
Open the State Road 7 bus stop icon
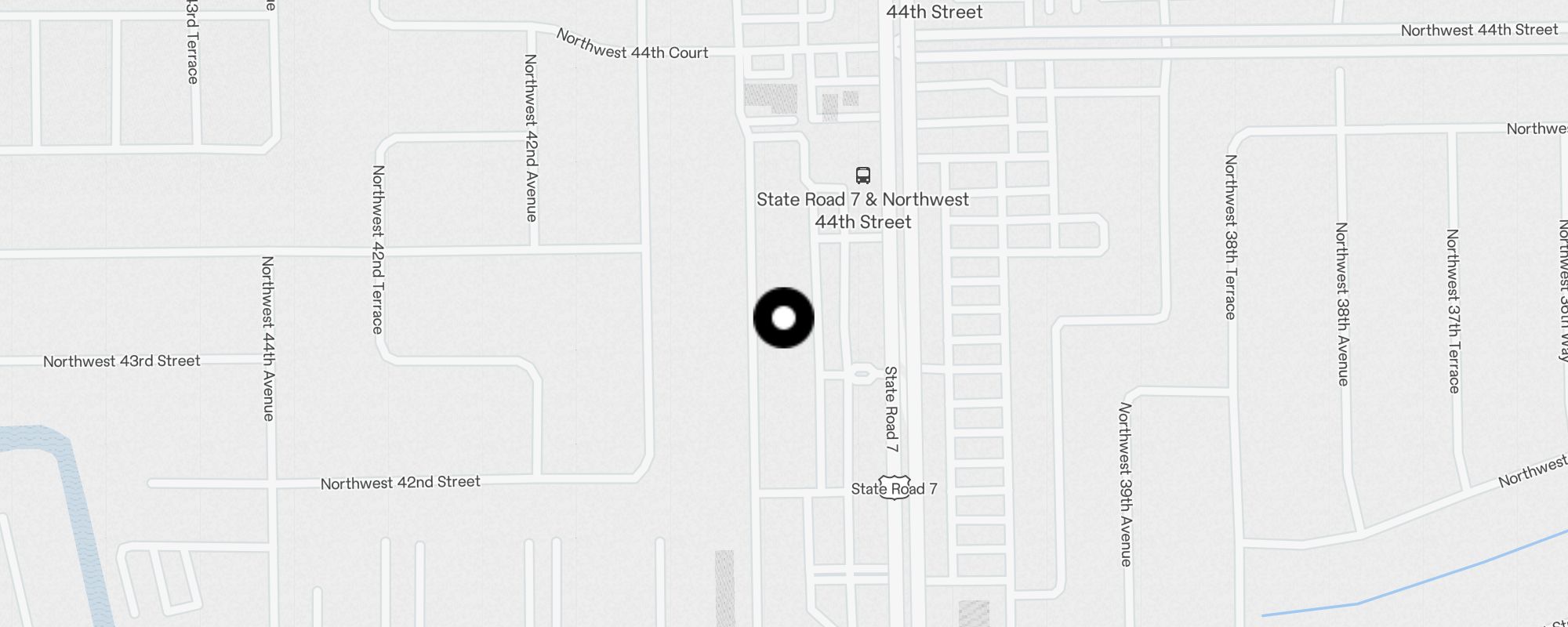(862, 175)
